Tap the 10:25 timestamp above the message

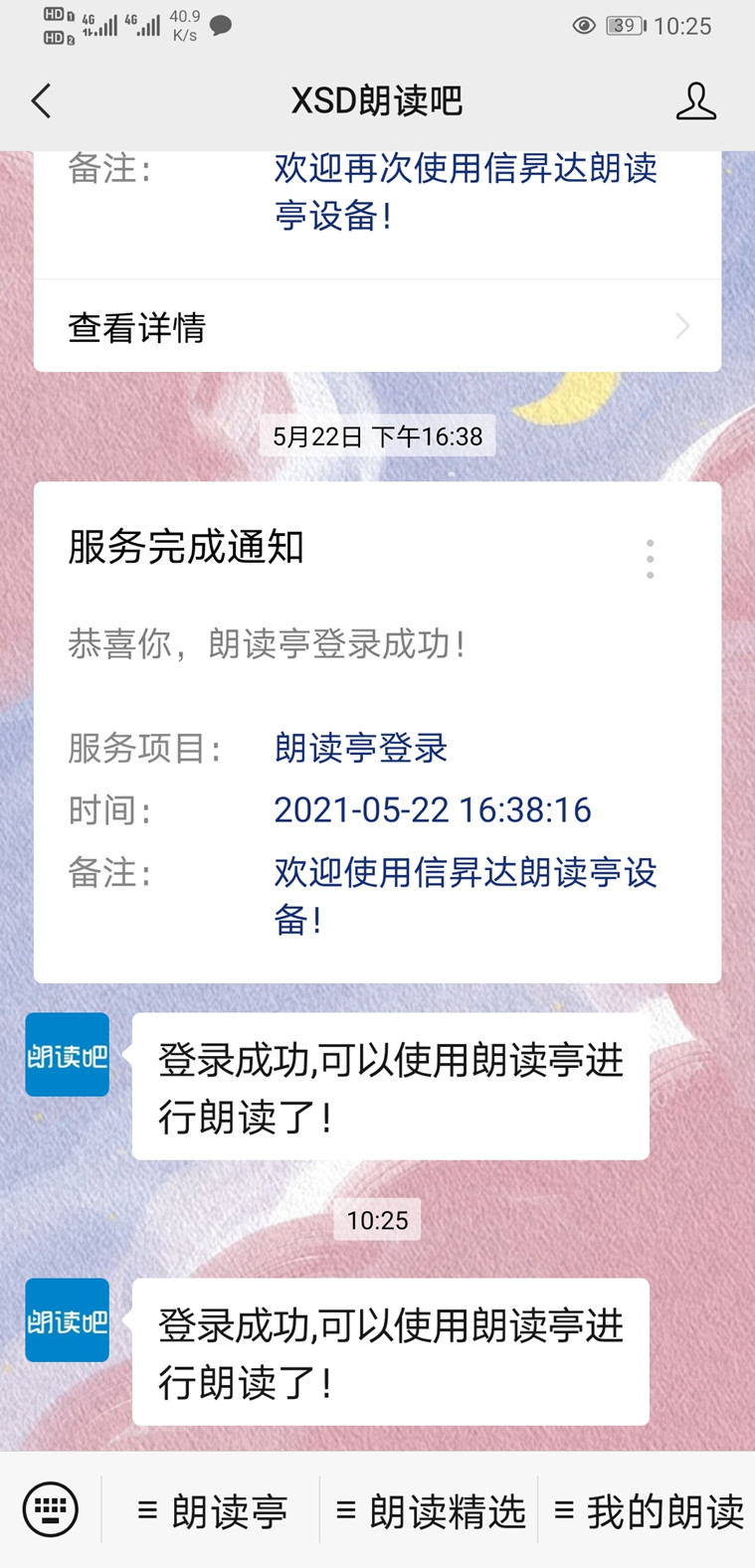(x=377, y=1219)
